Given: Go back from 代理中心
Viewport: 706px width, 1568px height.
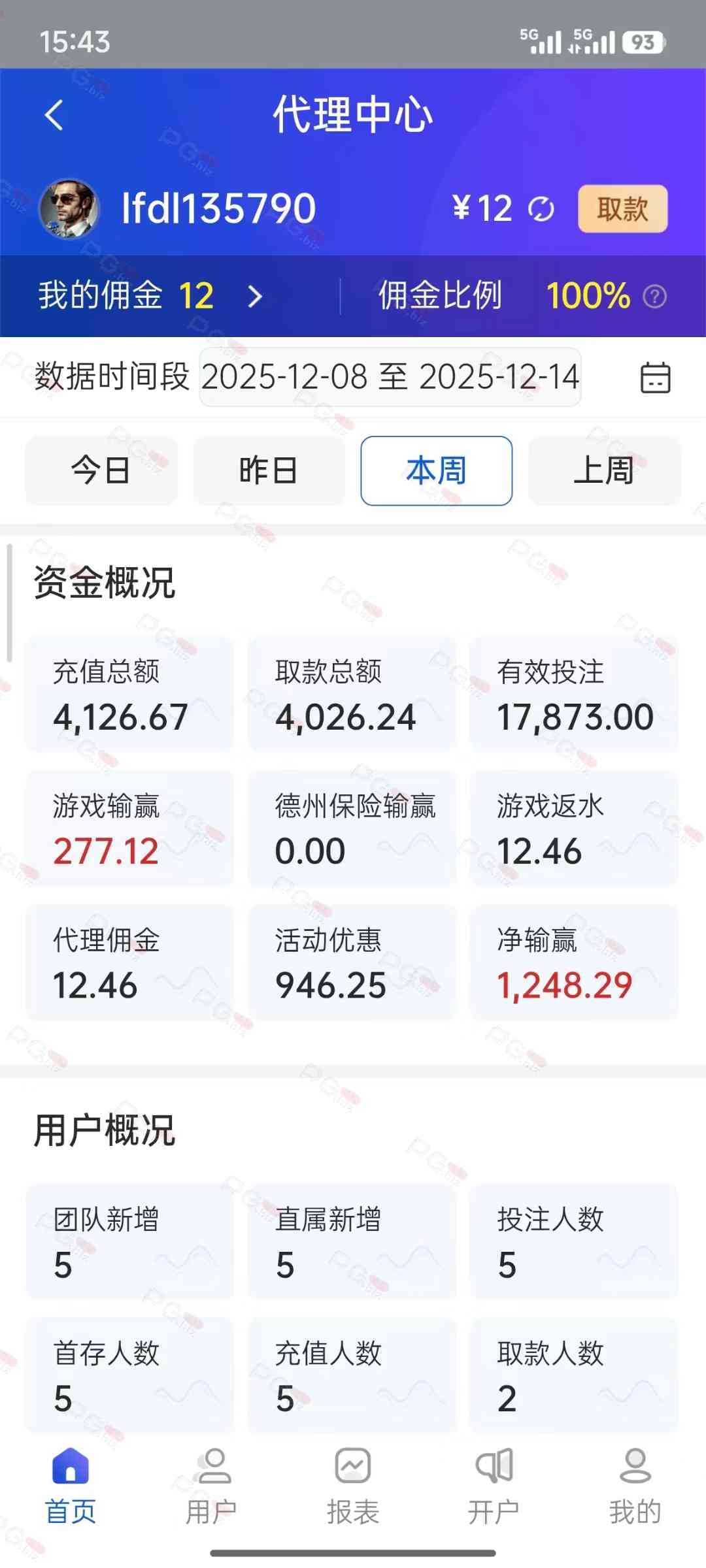Looking at the screenshot, I should (54, 116).
